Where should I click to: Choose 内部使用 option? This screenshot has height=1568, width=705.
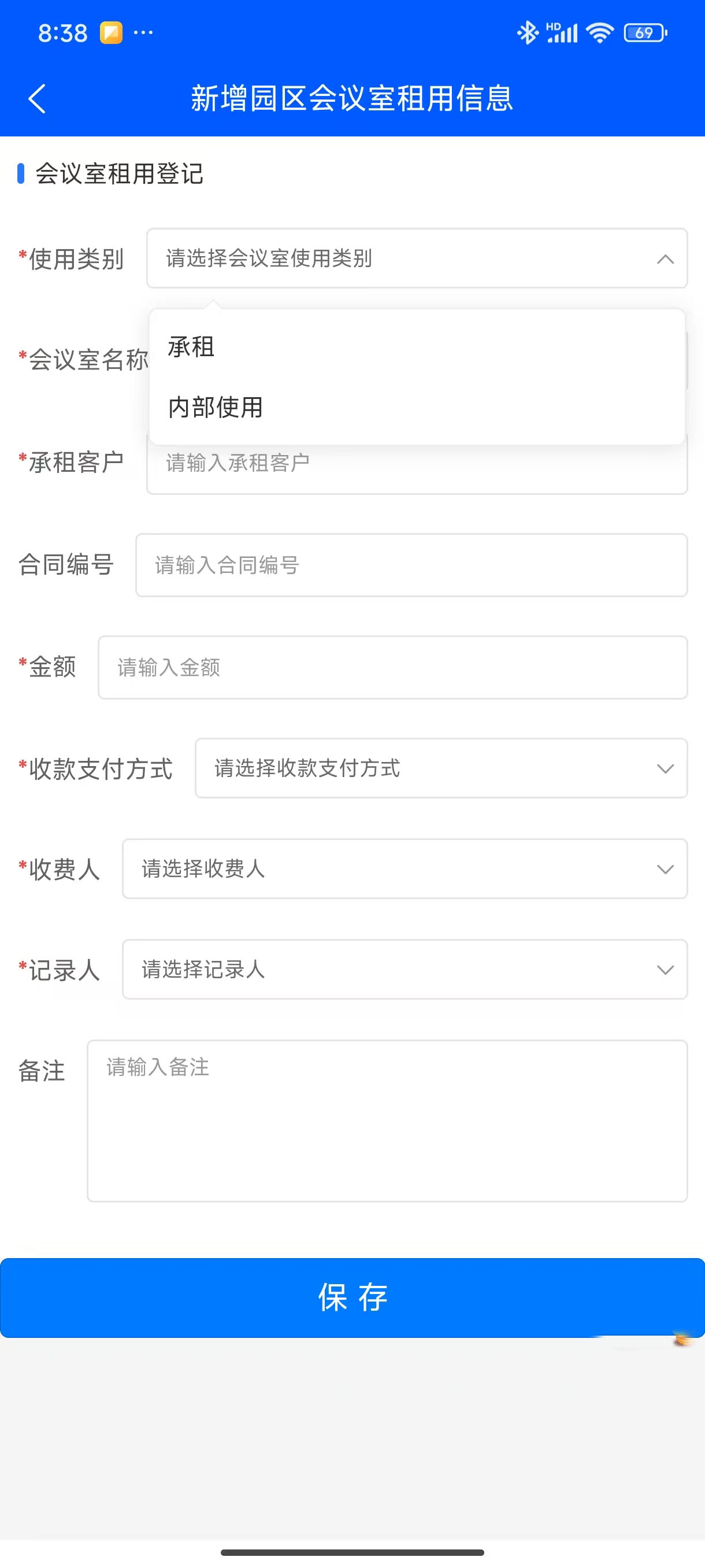tap(216, 407)
